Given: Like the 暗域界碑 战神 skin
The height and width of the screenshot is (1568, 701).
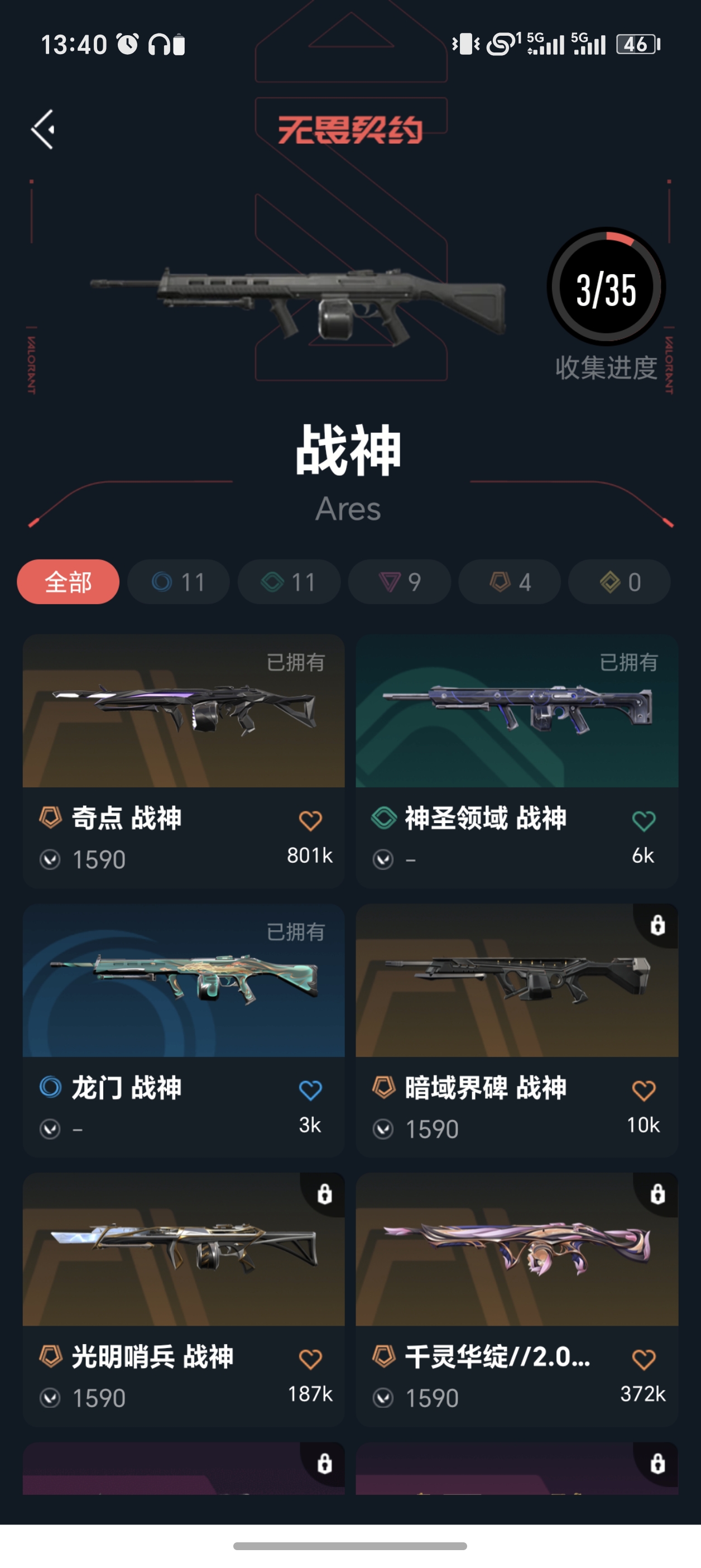Looking at the screenshot, I should [x=643, y=1090].
